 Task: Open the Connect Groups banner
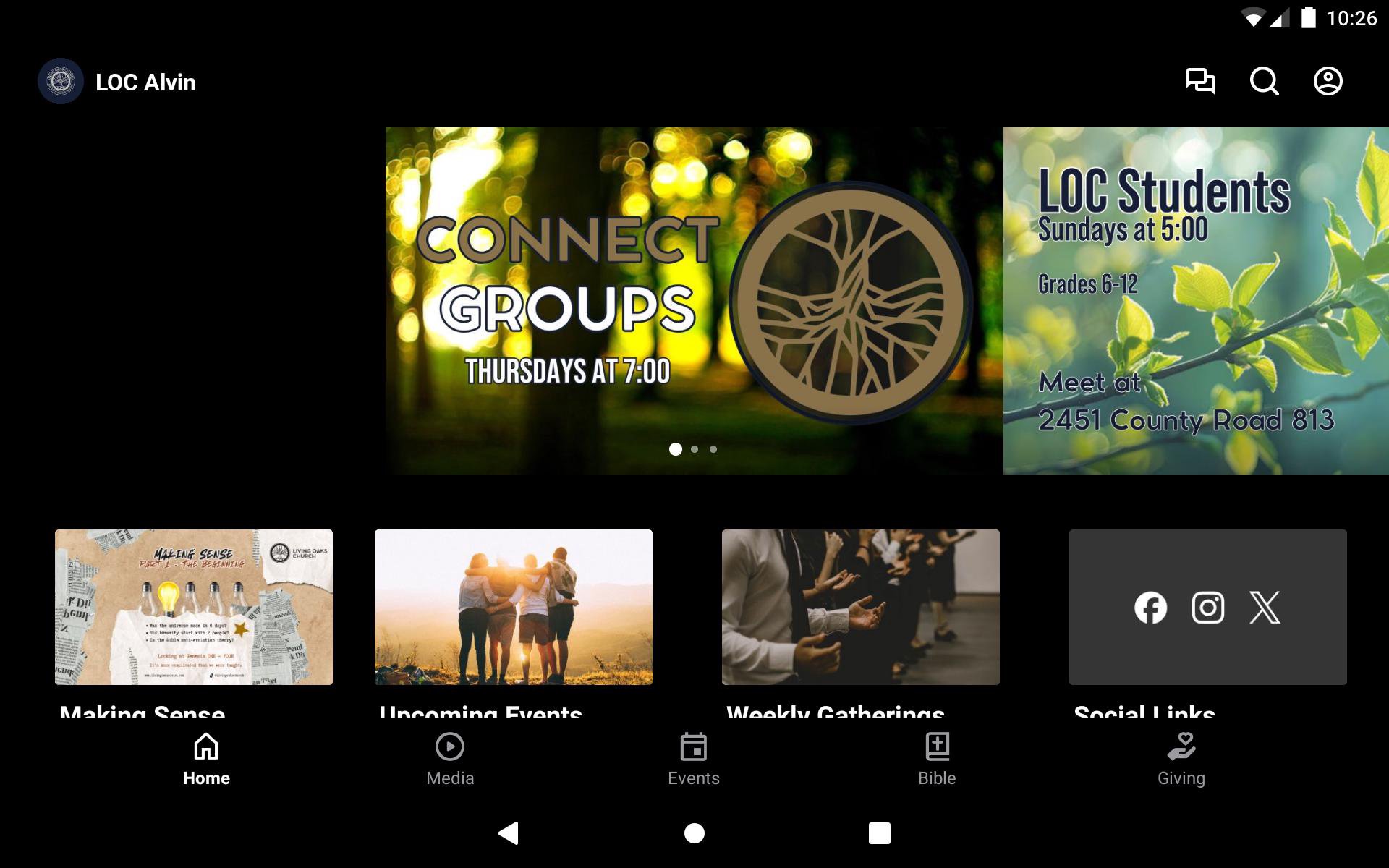click(693, 300)
